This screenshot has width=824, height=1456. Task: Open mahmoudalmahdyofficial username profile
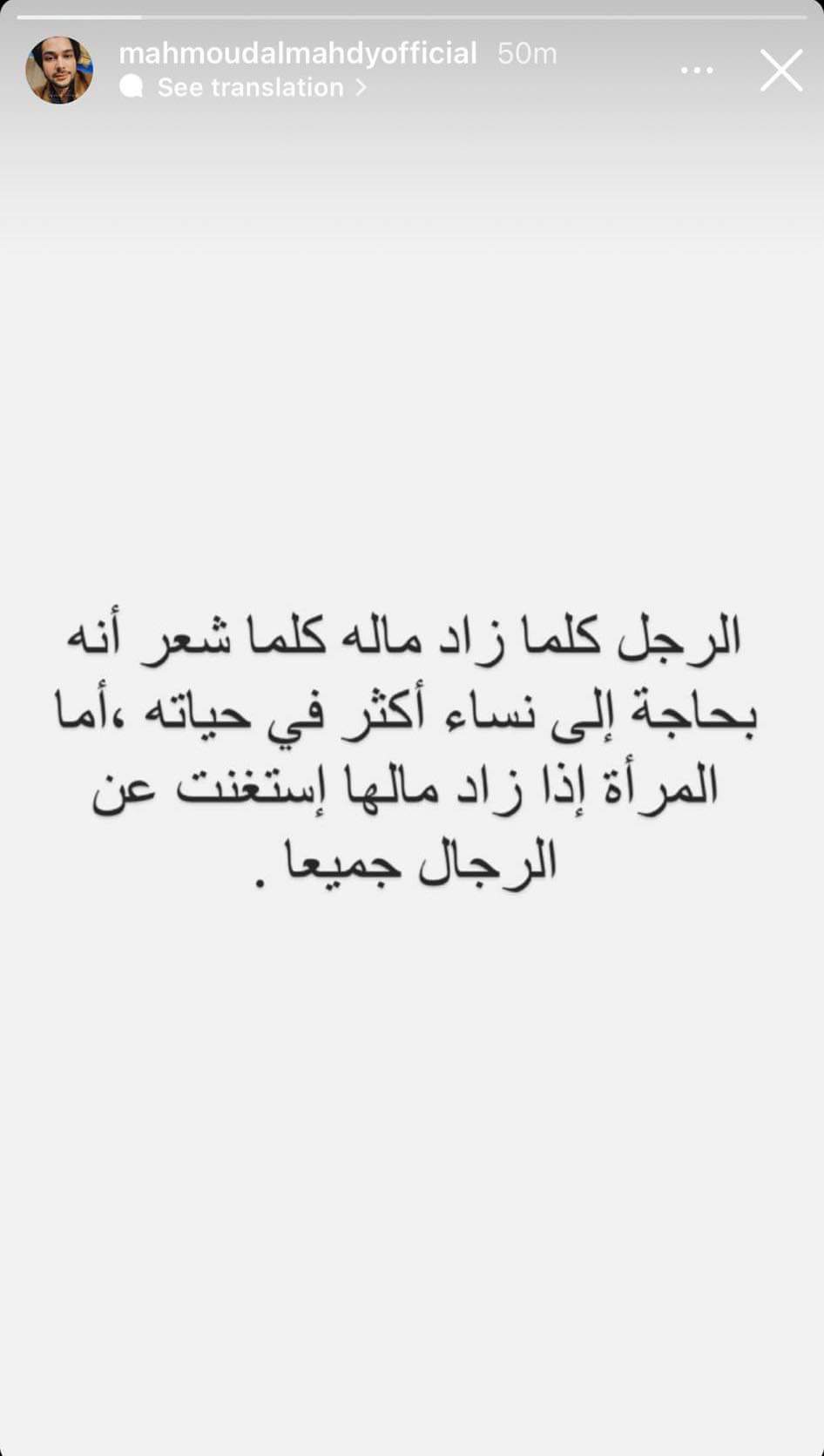297,54
